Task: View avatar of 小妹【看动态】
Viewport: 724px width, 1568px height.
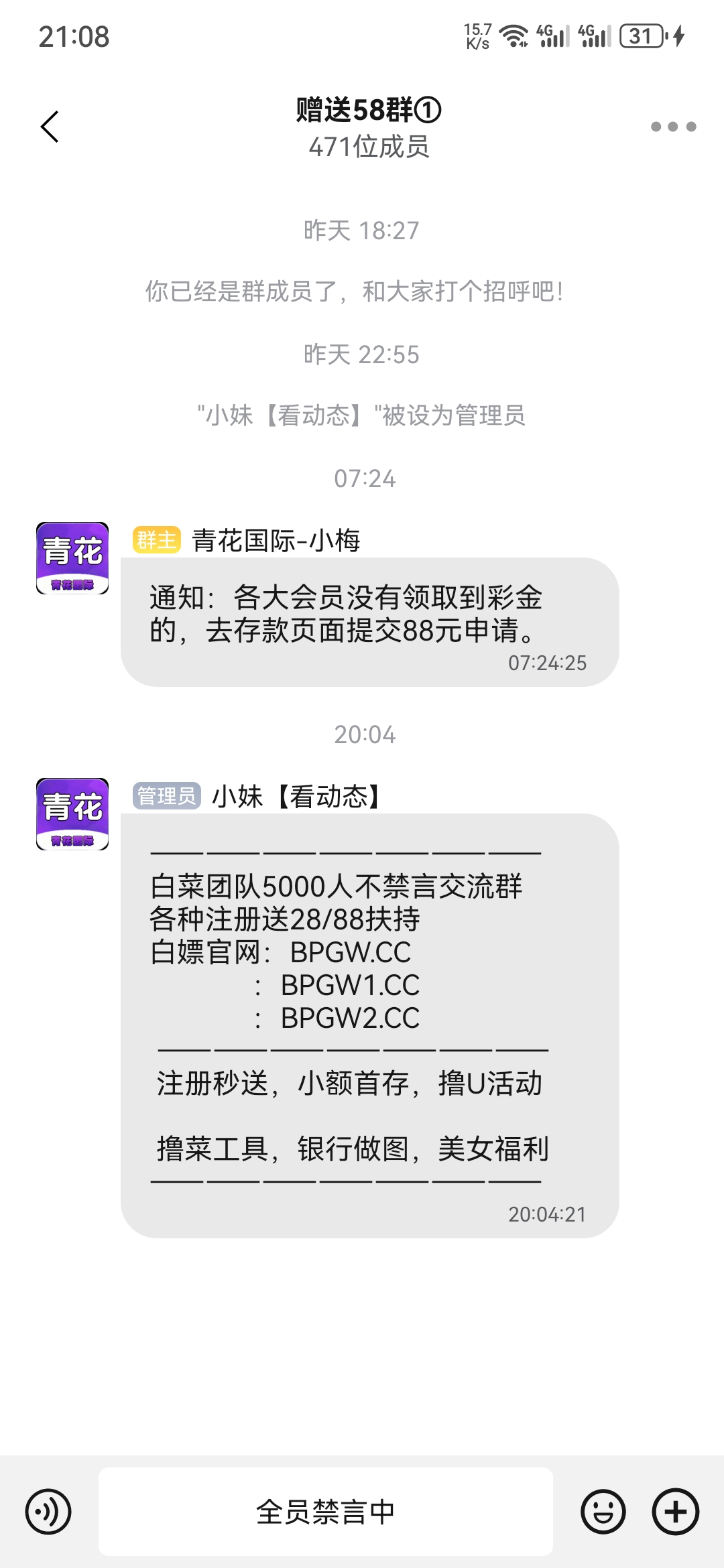Action: tap(72, 814)
